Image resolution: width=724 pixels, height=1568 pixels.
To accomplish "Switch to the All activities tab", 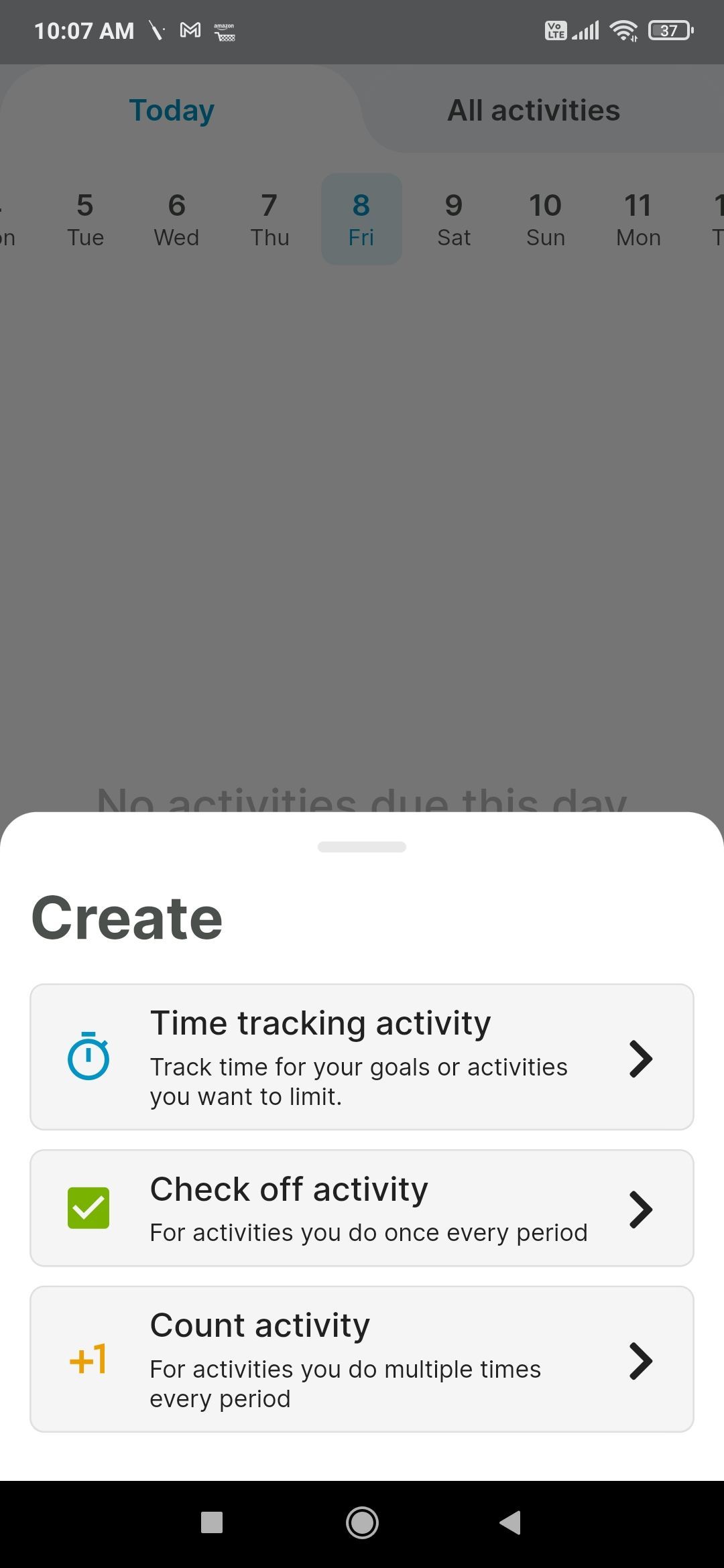I will [x=534, y=109].
